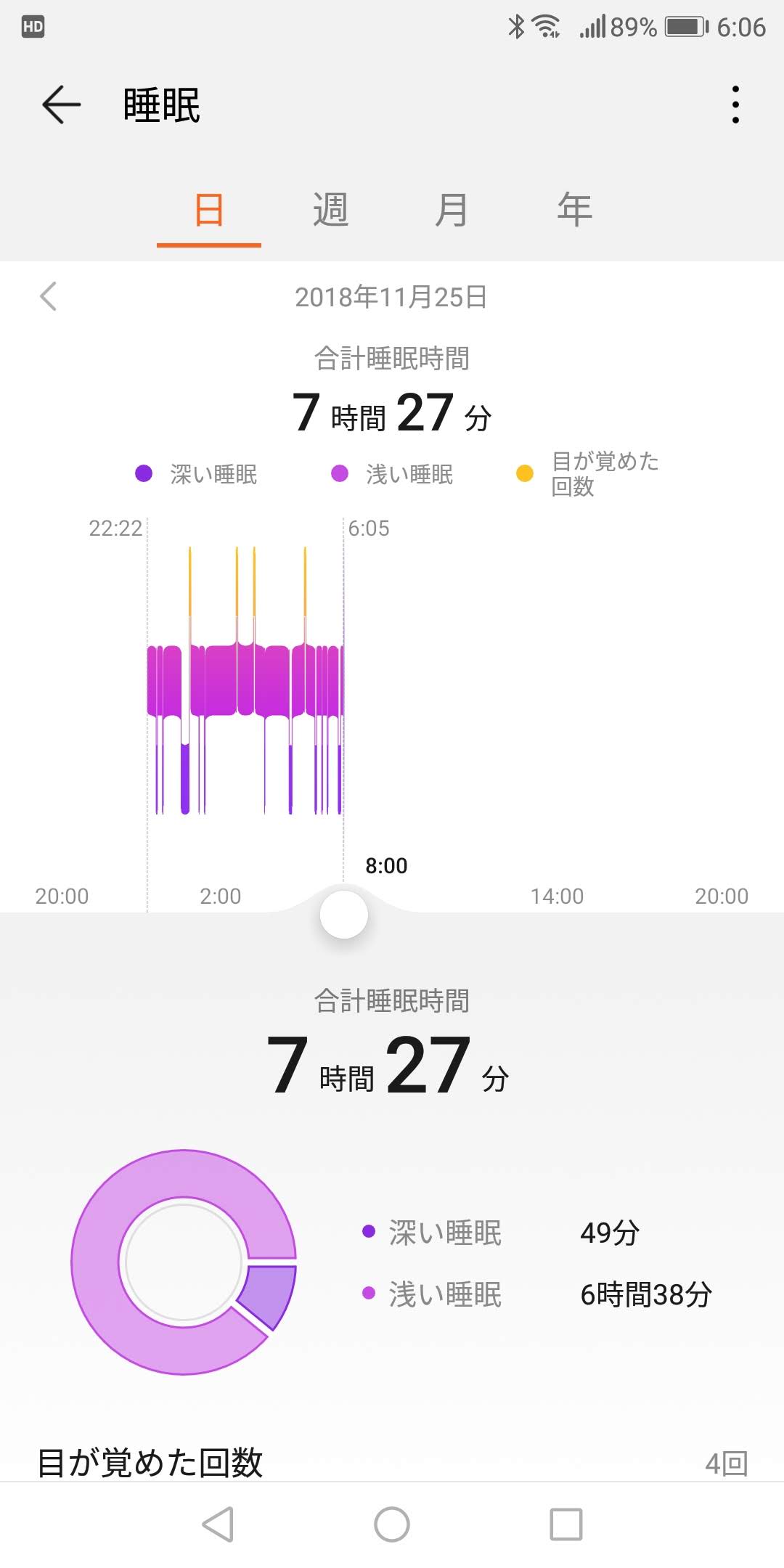Switch to the 年 (year) tab
The width and height of the screenshot is (784, 1568).
(574, 211)
